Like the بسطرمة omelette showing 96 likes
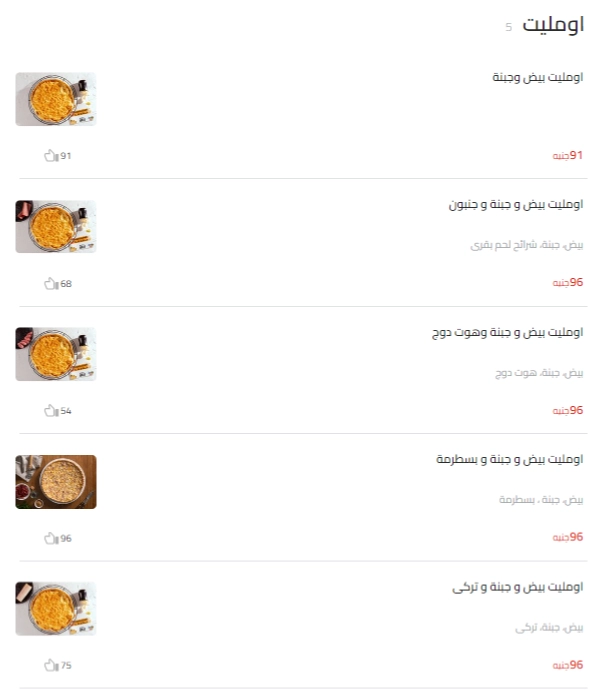Screen dimensions: 606x690 51,538
